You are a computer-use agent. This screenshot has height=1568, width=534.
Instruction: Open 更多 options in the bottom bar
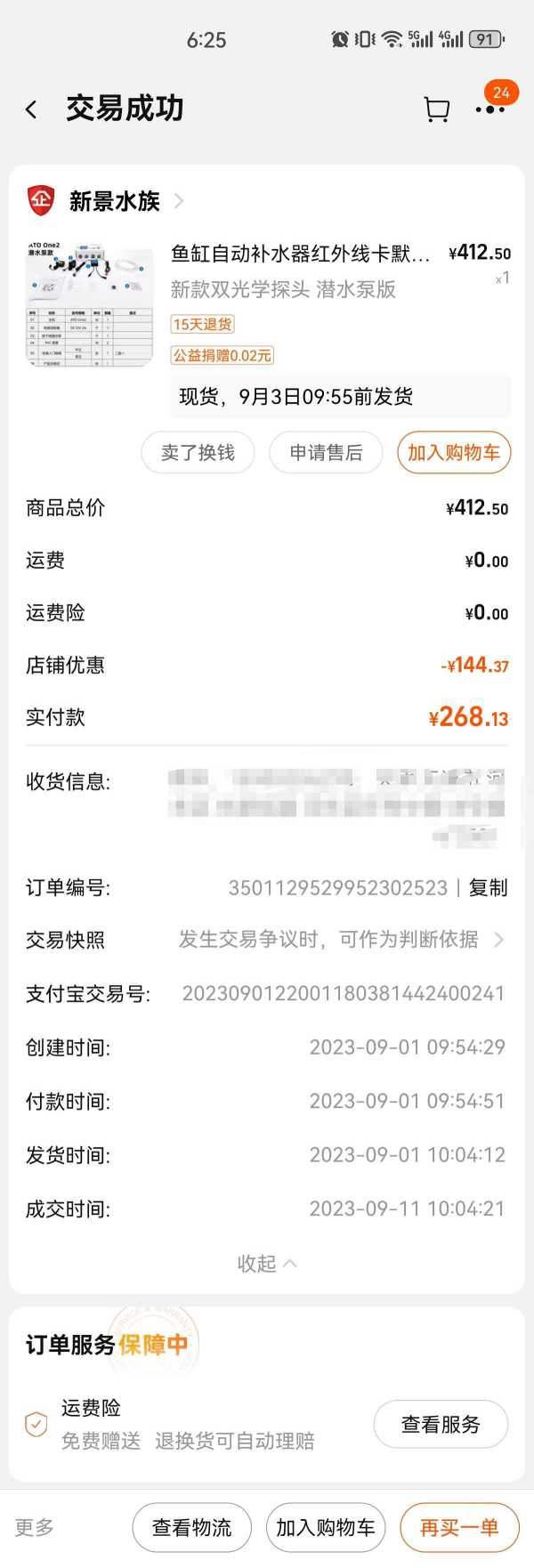pyautogui.click(x=35, y=1527)
